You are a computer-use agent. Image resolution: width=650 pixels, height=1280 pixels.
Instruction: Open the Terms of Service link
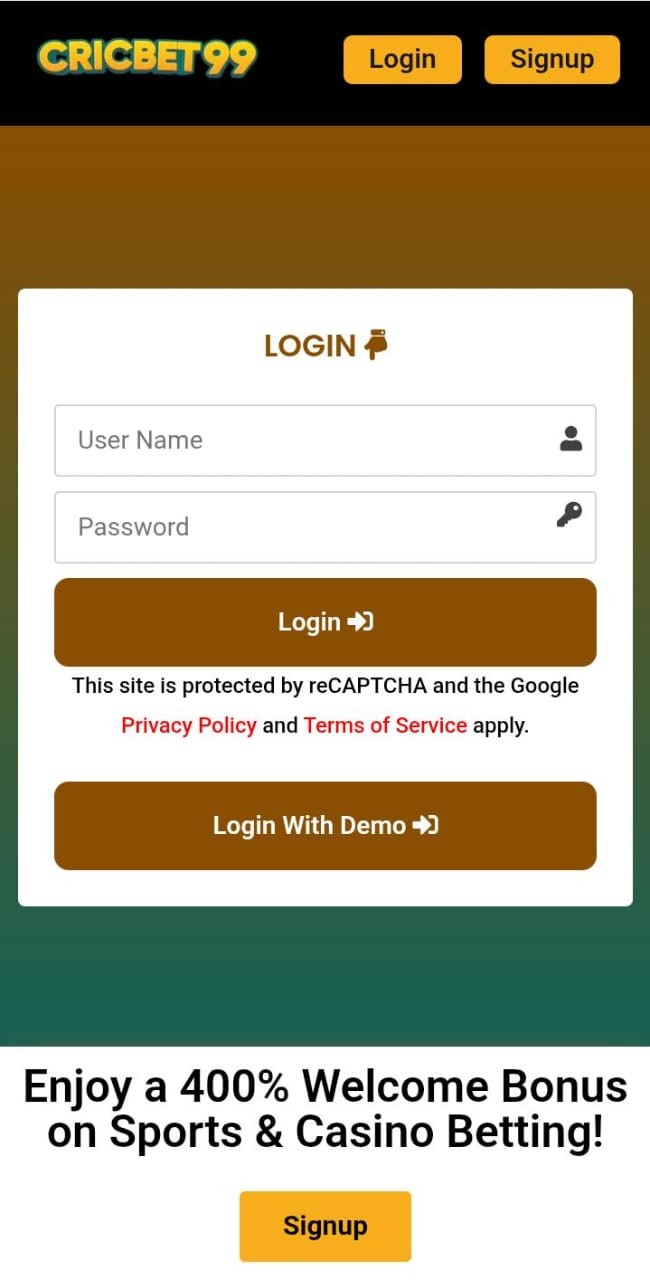point(385,725)
